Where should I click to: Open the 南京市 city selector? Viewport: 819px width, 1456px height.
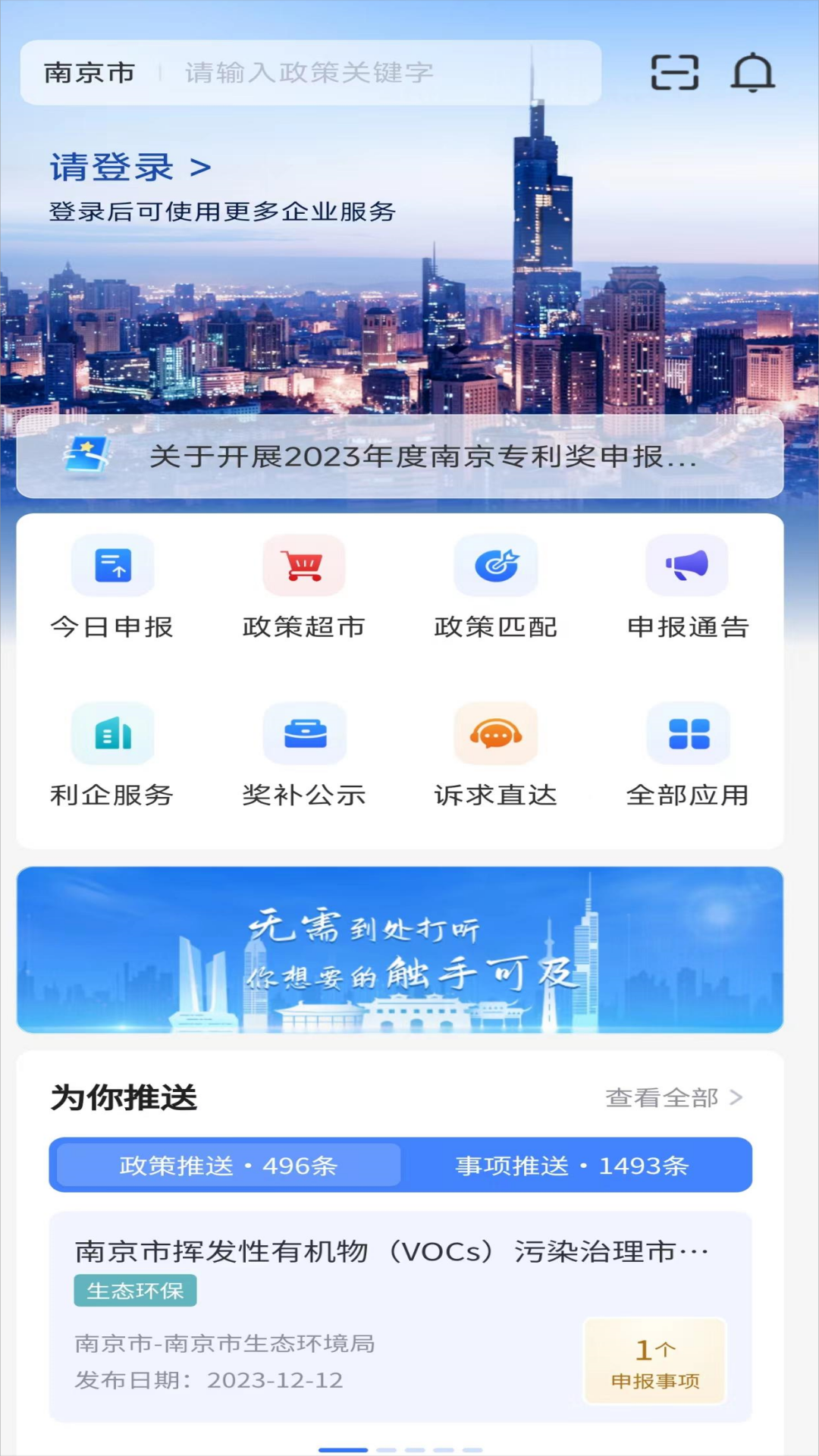[x=89, y=73]
